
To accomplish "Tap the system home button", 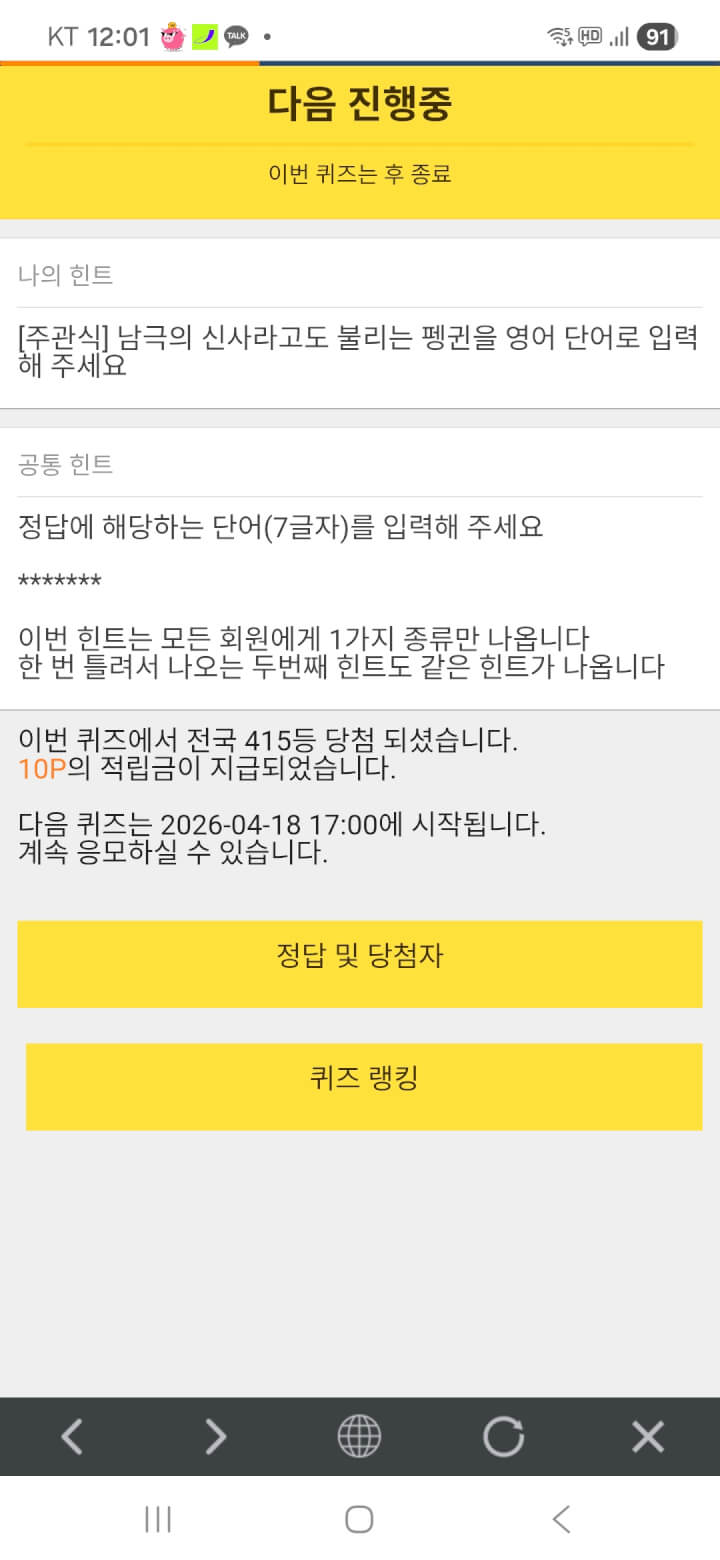I will tap(359, 1520).
